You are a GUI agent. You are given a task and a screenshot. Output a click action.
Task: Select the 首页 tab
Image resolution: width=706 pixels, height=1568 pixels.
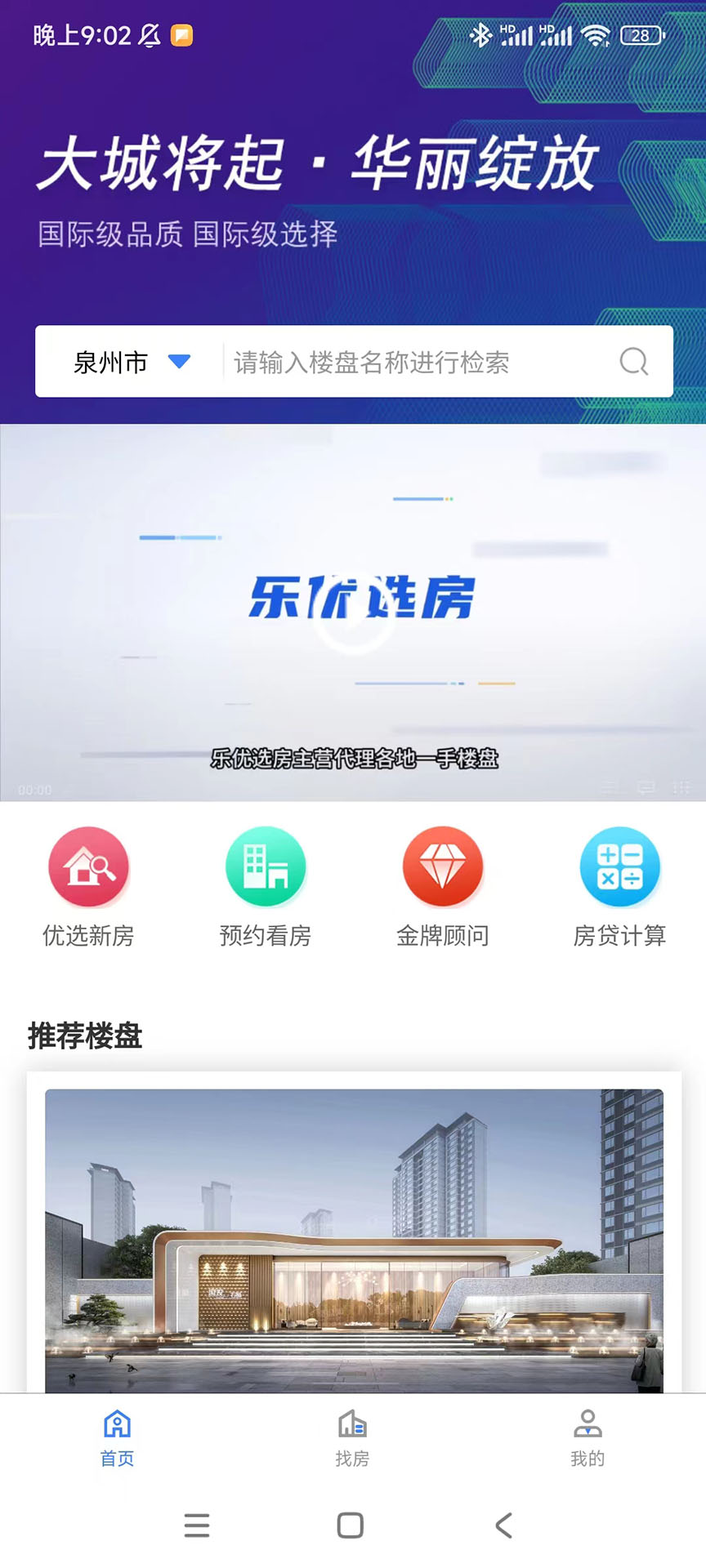[x=117, y=1438]
